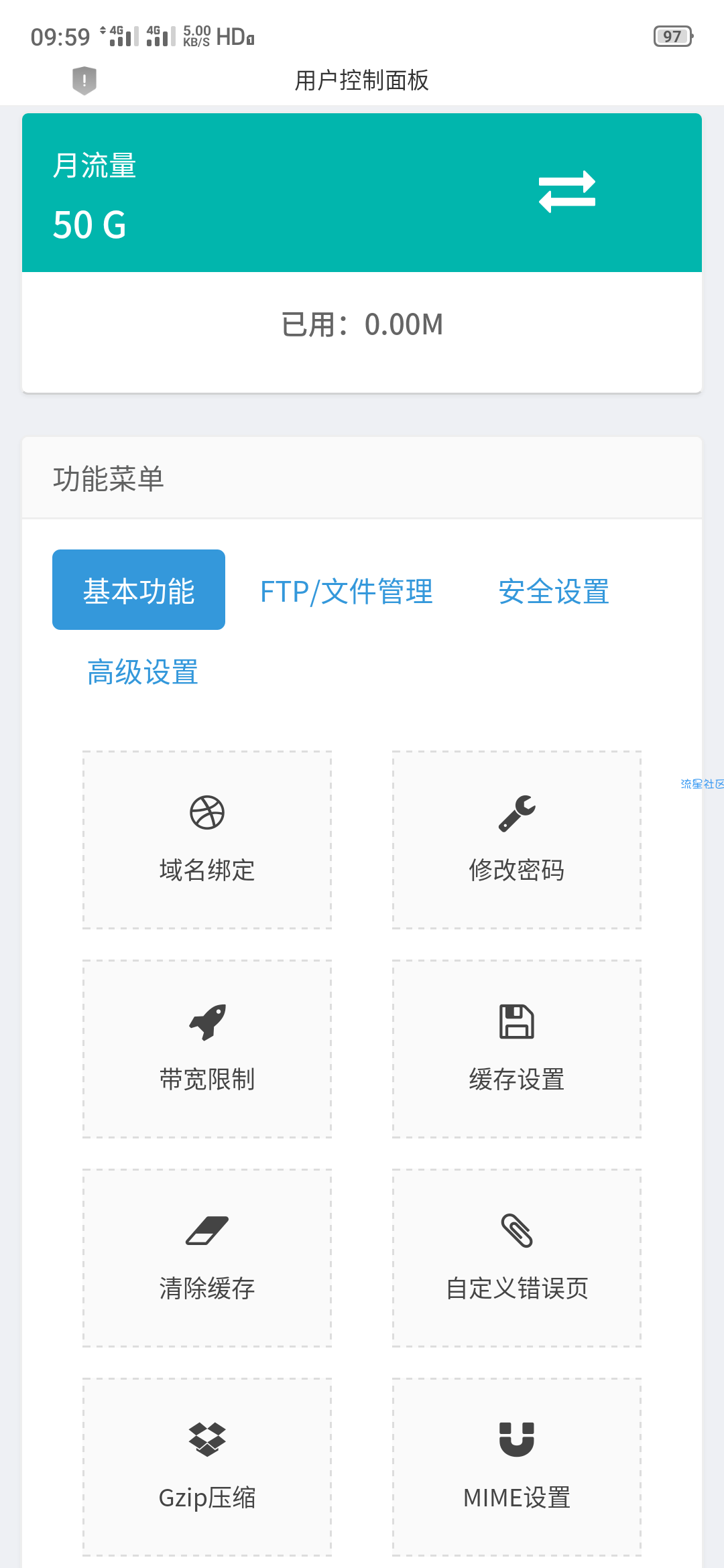This screenshot has width=724, height=1568.
Task: Open MIME设置
Action: [517, 1467]
